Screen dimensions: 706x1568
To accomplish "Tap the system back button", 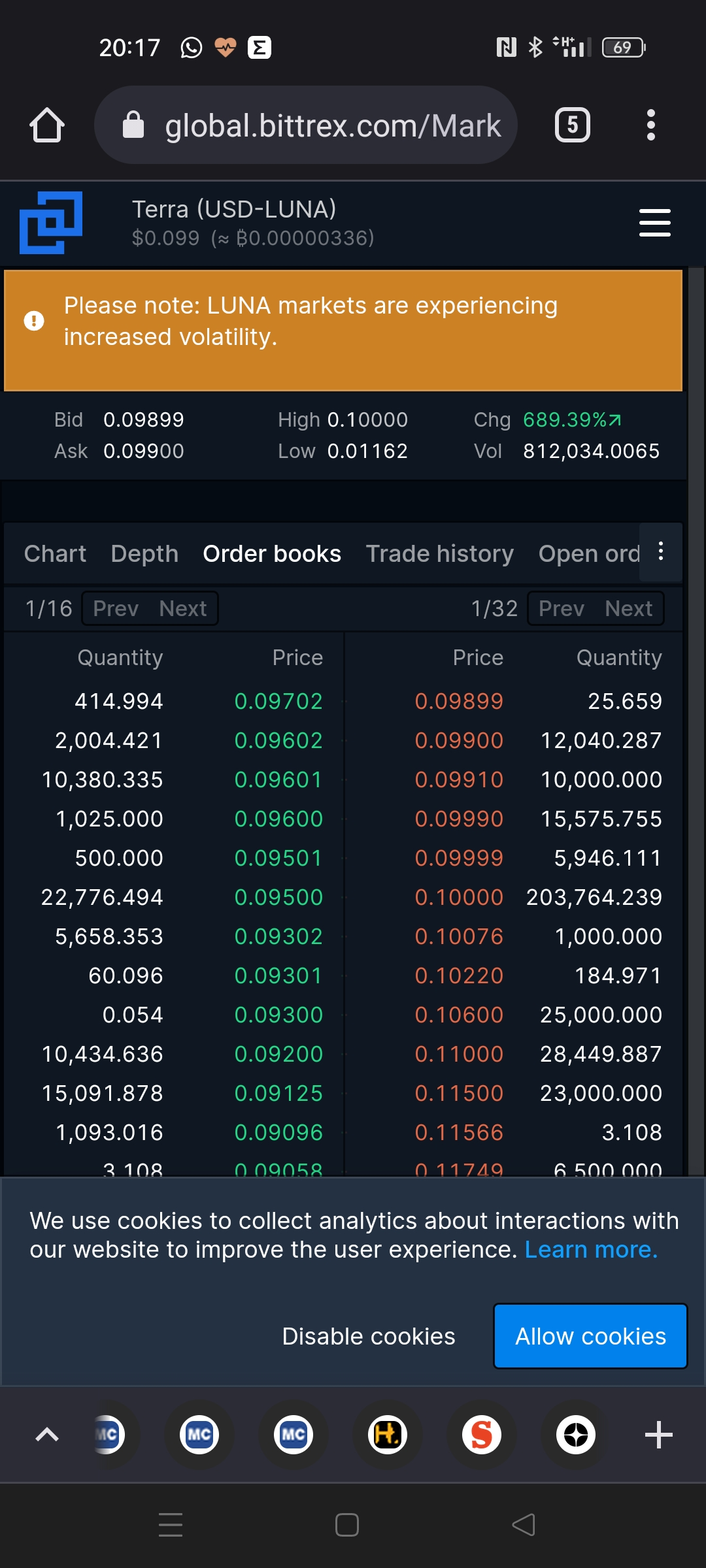I will [523, 1525].
